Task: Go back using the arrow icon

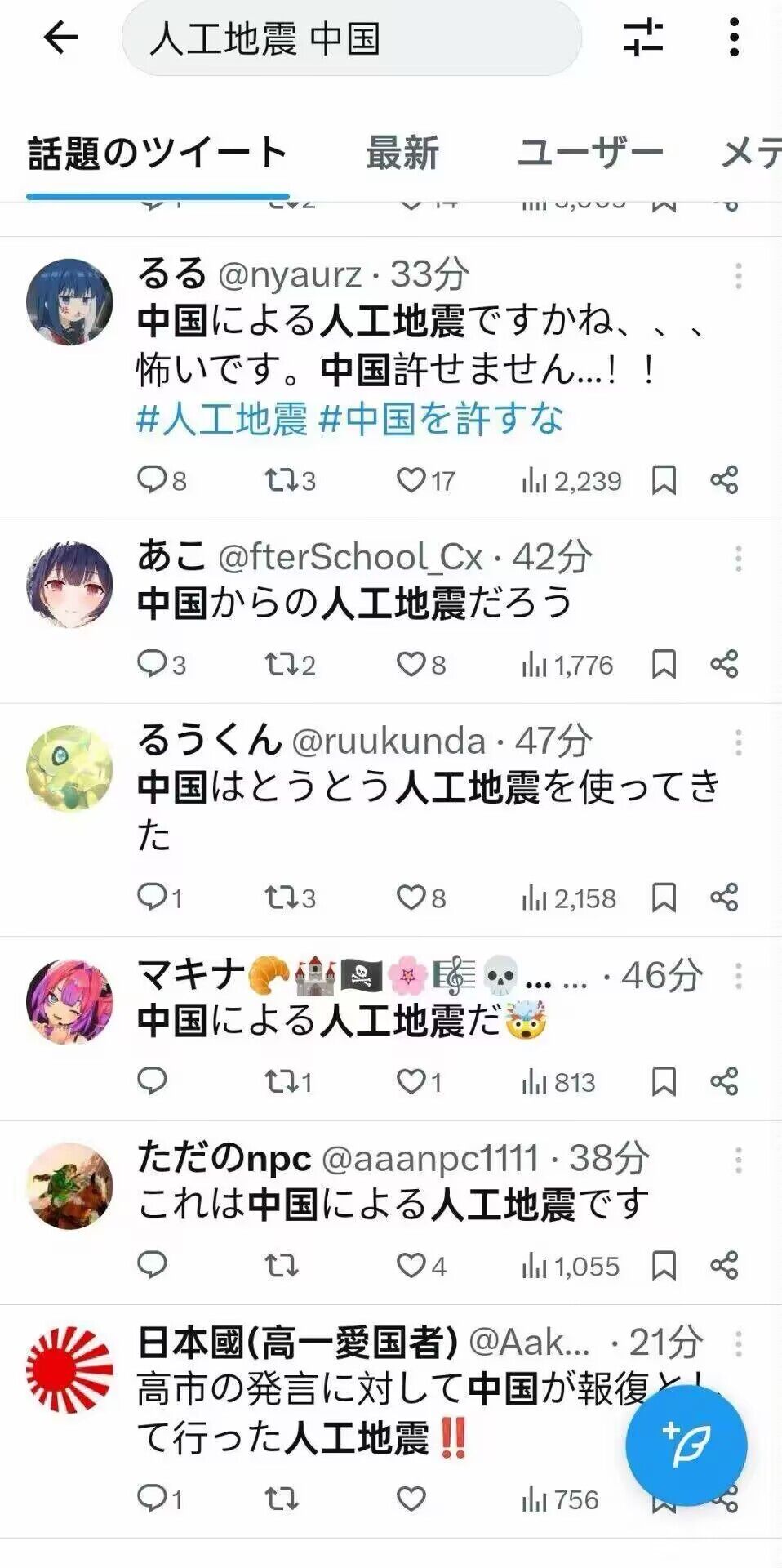Action: tap(61, 38)
